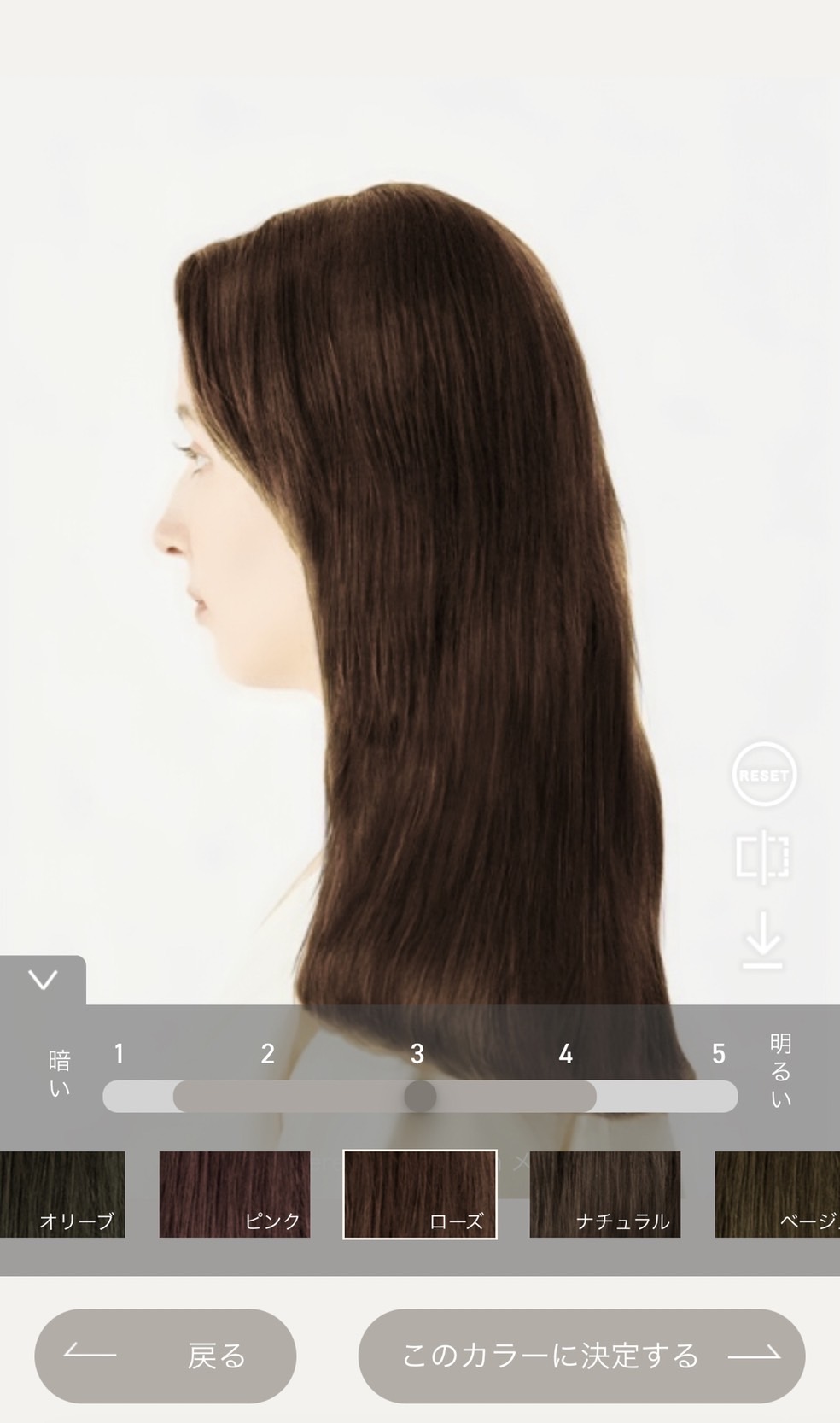840x1423 pixels.
Task: Collapse the color panel with the chevron
Action: (43, 979)
